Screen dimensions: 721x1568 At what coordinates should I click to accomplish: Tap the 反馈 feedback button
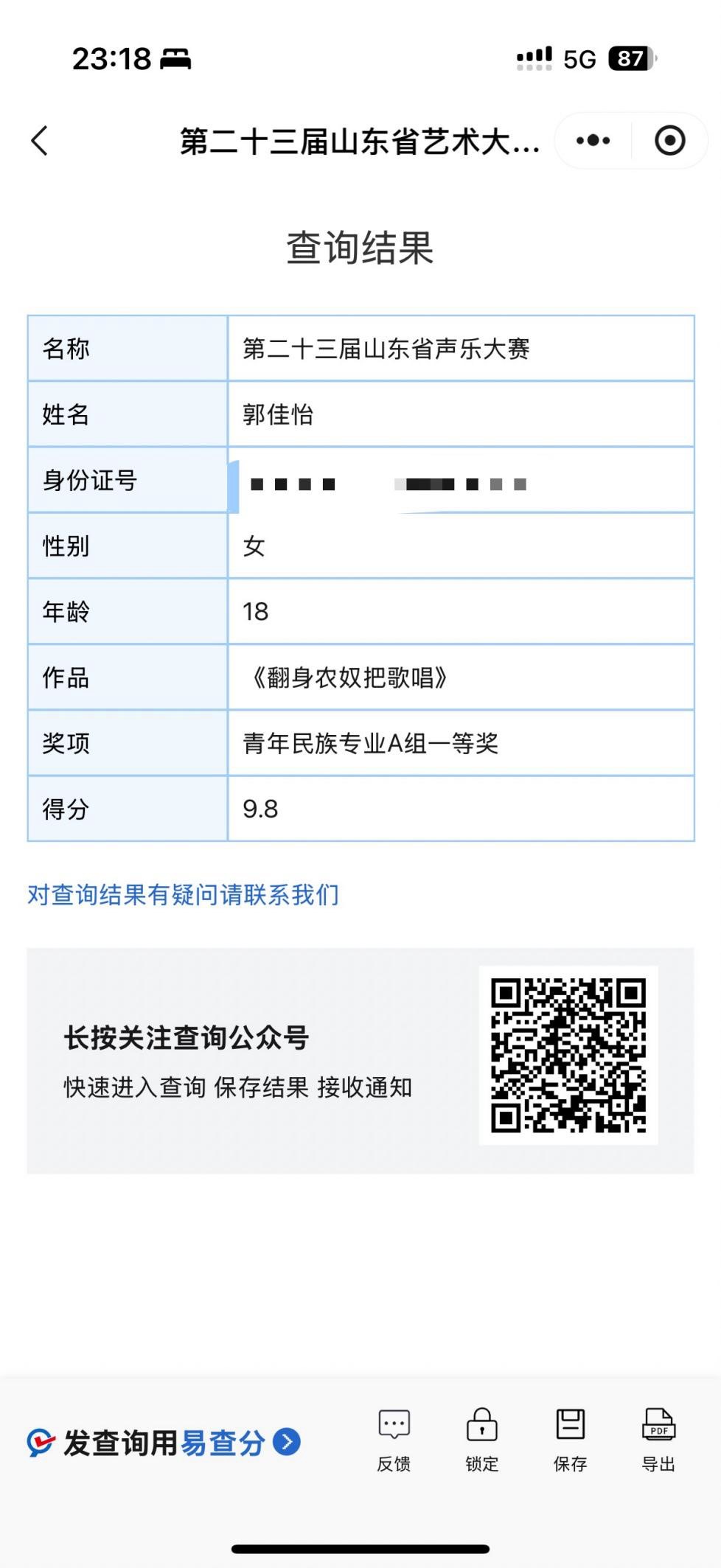(394, 1440)
